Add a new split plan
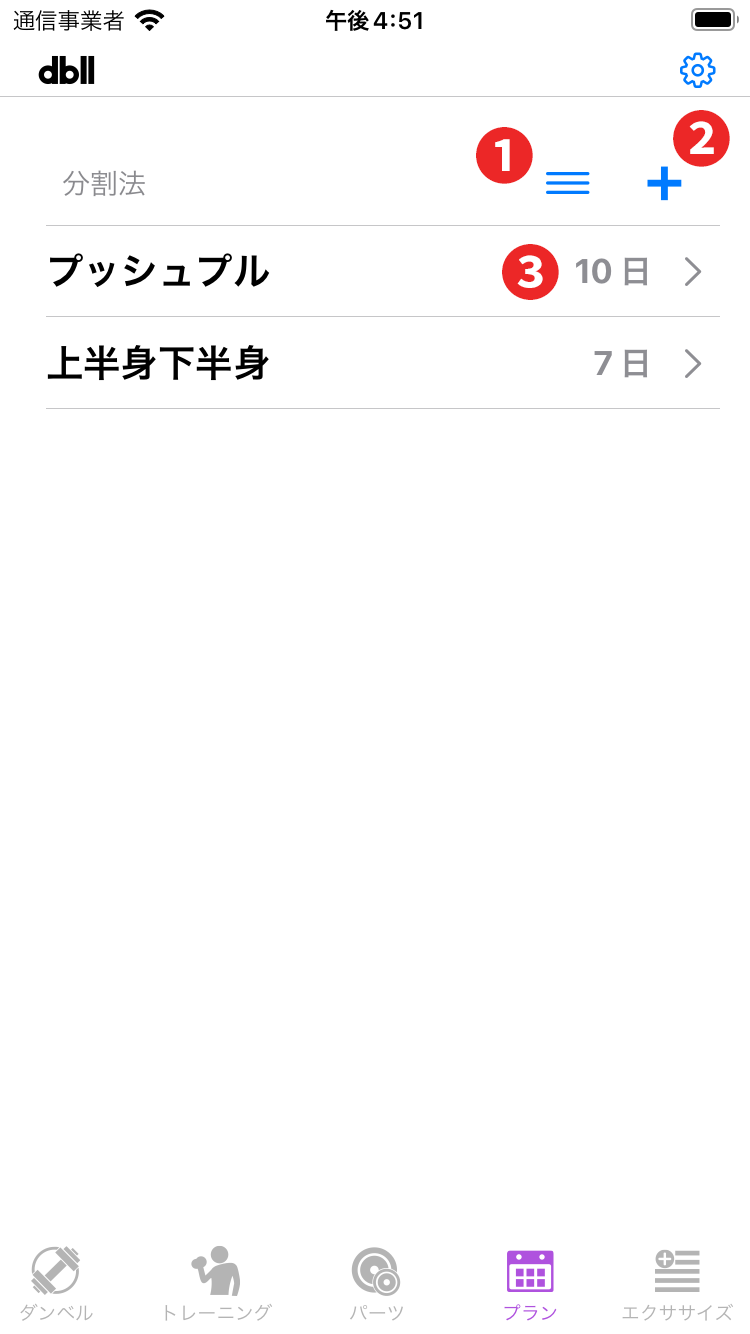This screenshot has height=1334, width=750. pos(664,183)
